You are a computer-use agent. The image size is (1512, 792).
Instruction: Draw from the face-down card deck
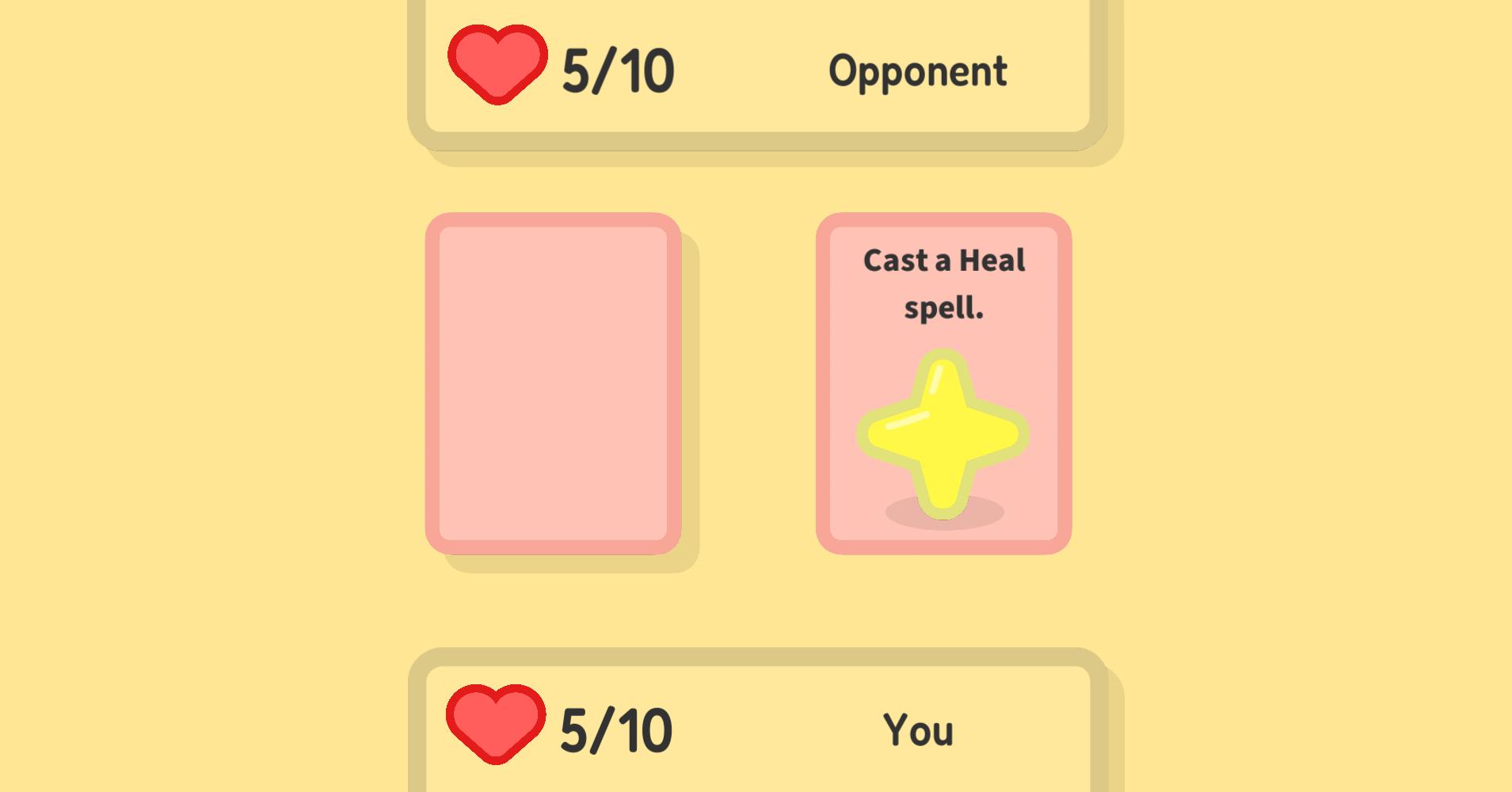pyautogui.click(x=553, y=384)
